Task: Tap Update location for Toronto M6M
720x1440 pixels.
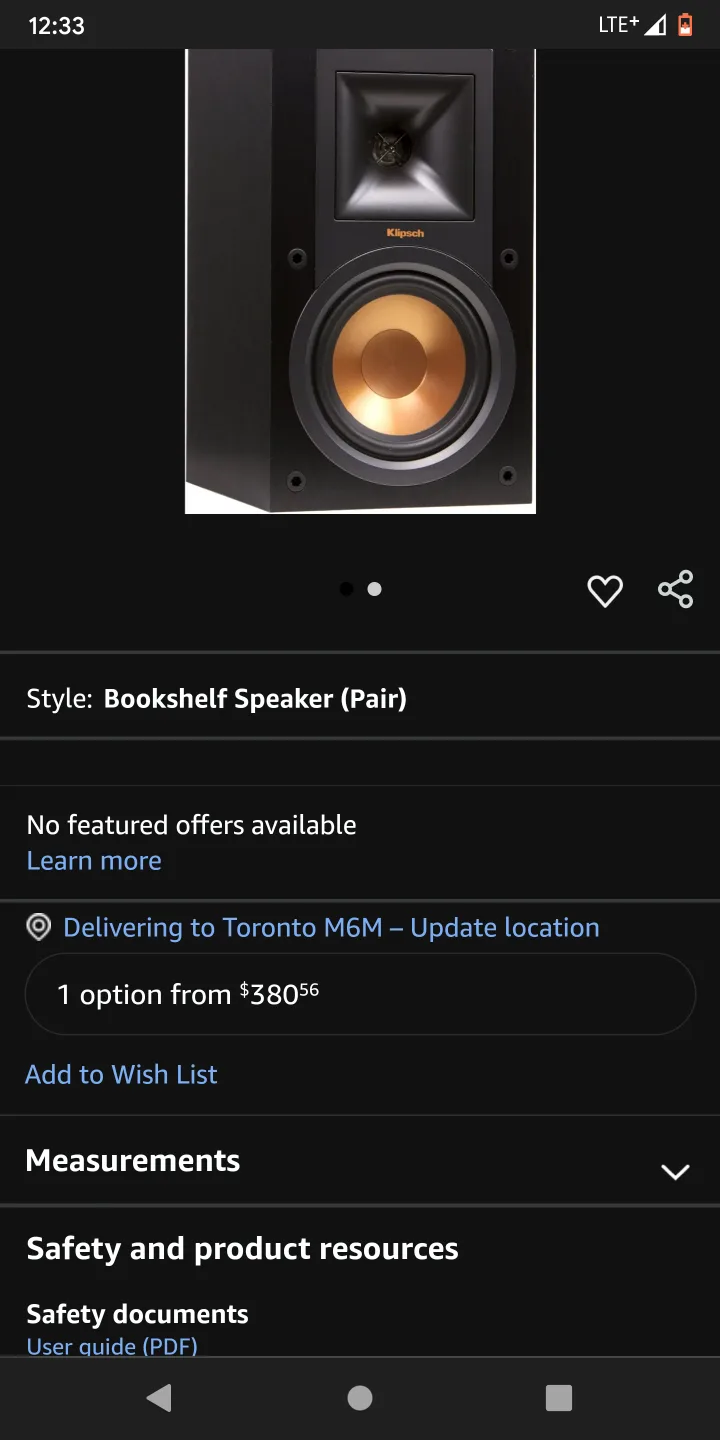Action: pyautogui.click(x=502, y=927)
